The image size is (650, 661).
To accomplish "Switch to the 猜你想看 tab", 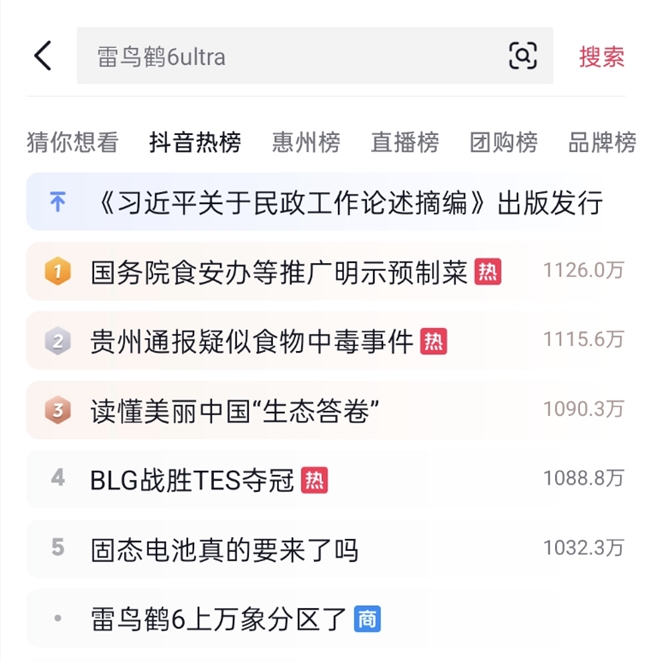I will pyautogui.click(x=72, y=142).
